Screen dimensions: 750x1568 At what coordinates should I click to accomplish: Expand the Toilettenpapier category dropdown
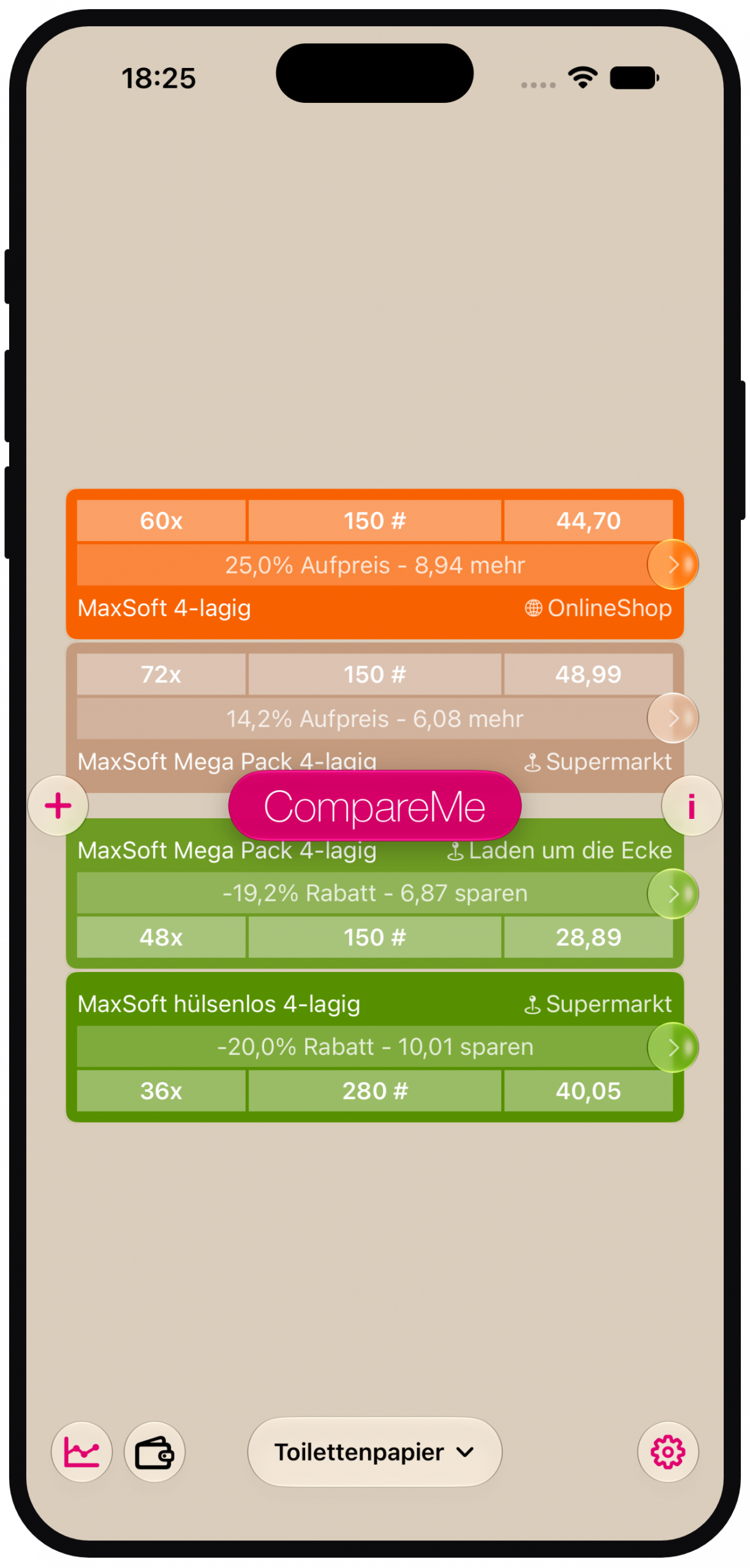pyautogui.click(x=374, y=1451)
